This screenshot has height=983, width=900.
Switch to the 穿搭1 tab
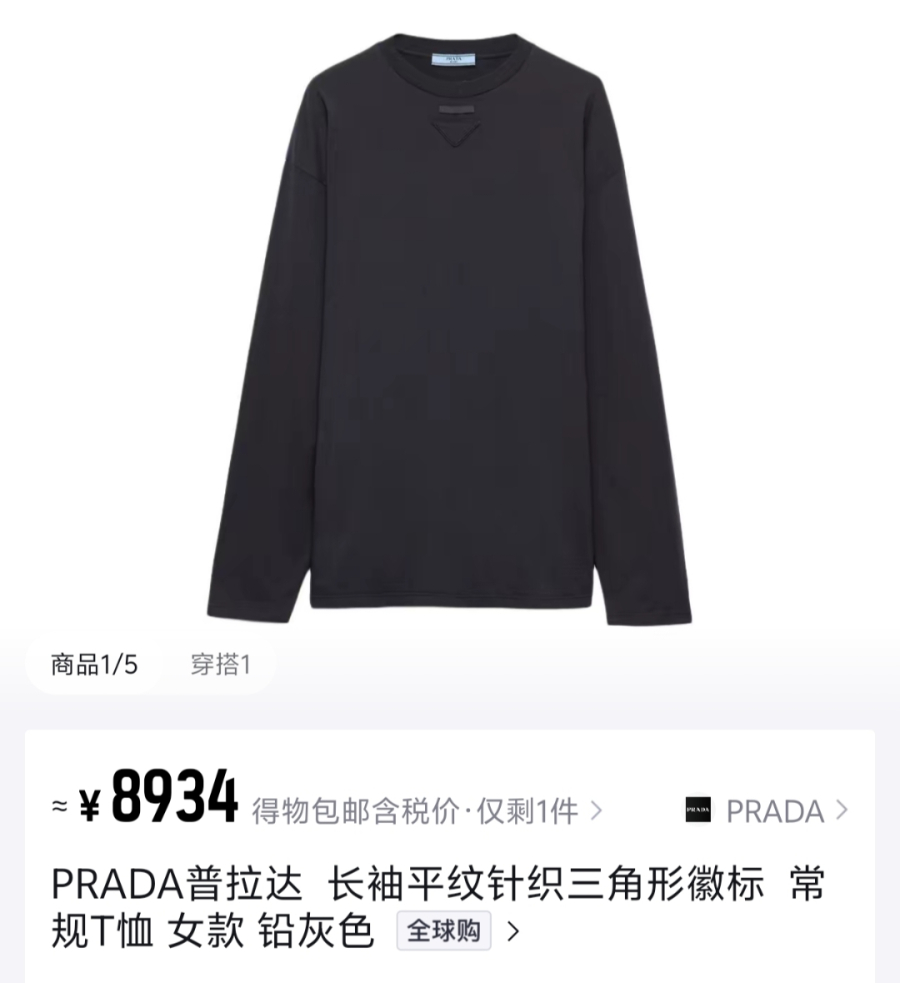(220, 665)
